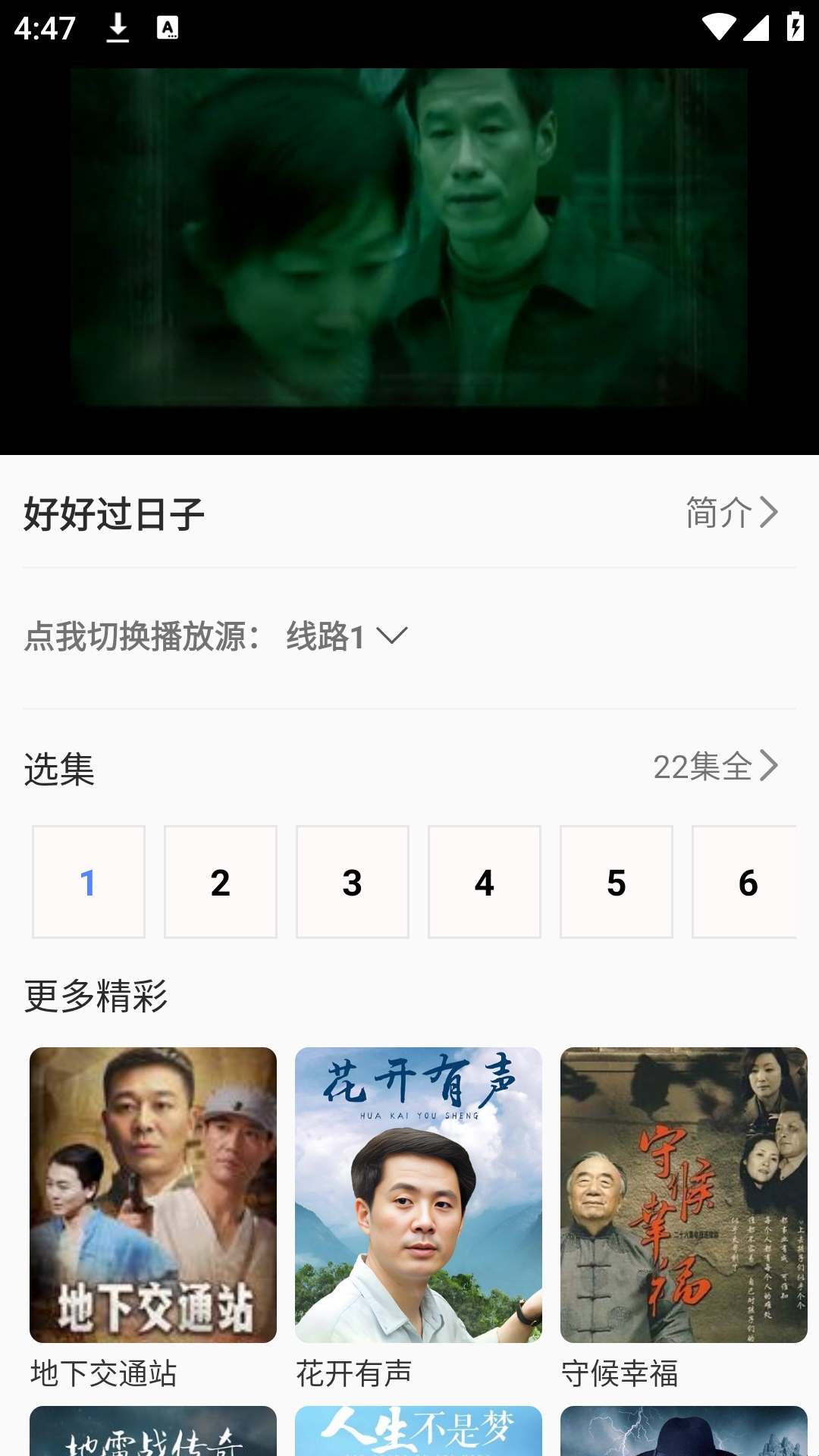The image size is (819, 1456).
Task: Open the full 22集全 episode list
Action: [715, 767]
